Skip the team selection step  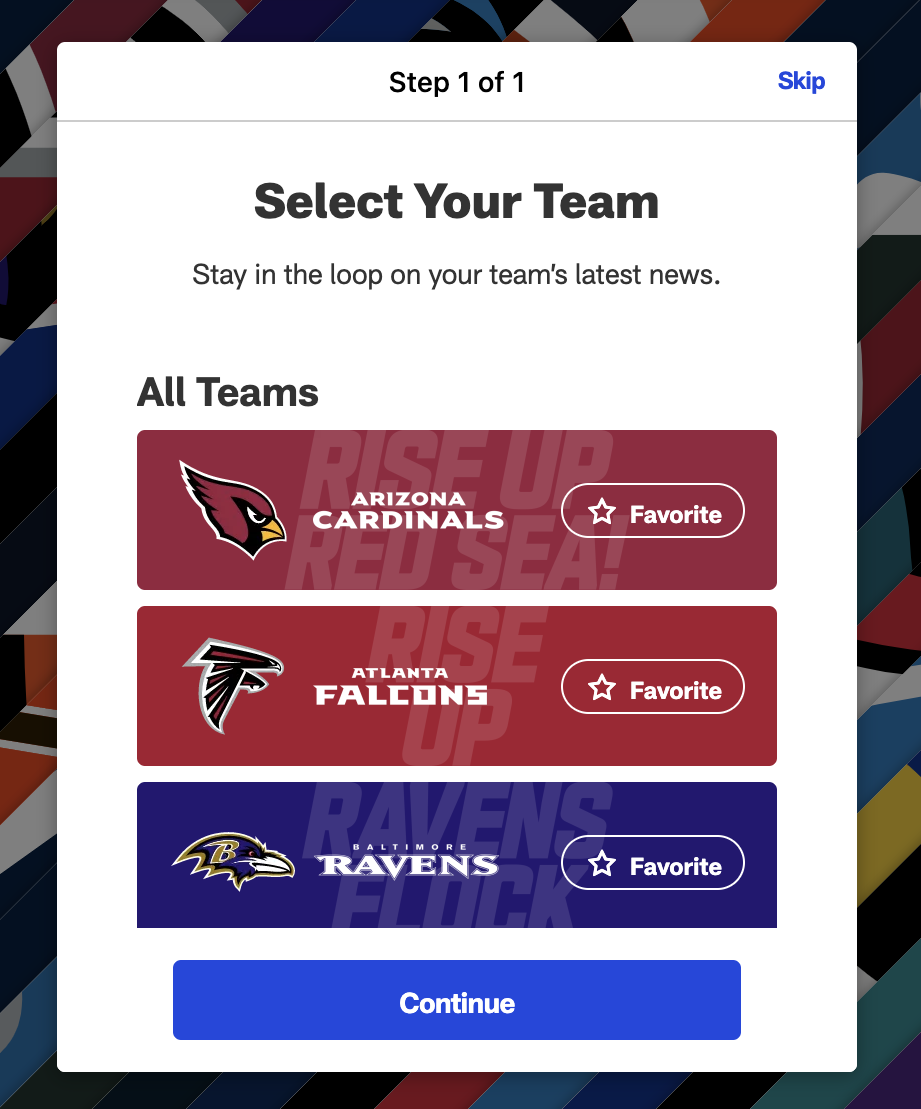(x=801, y=82)
